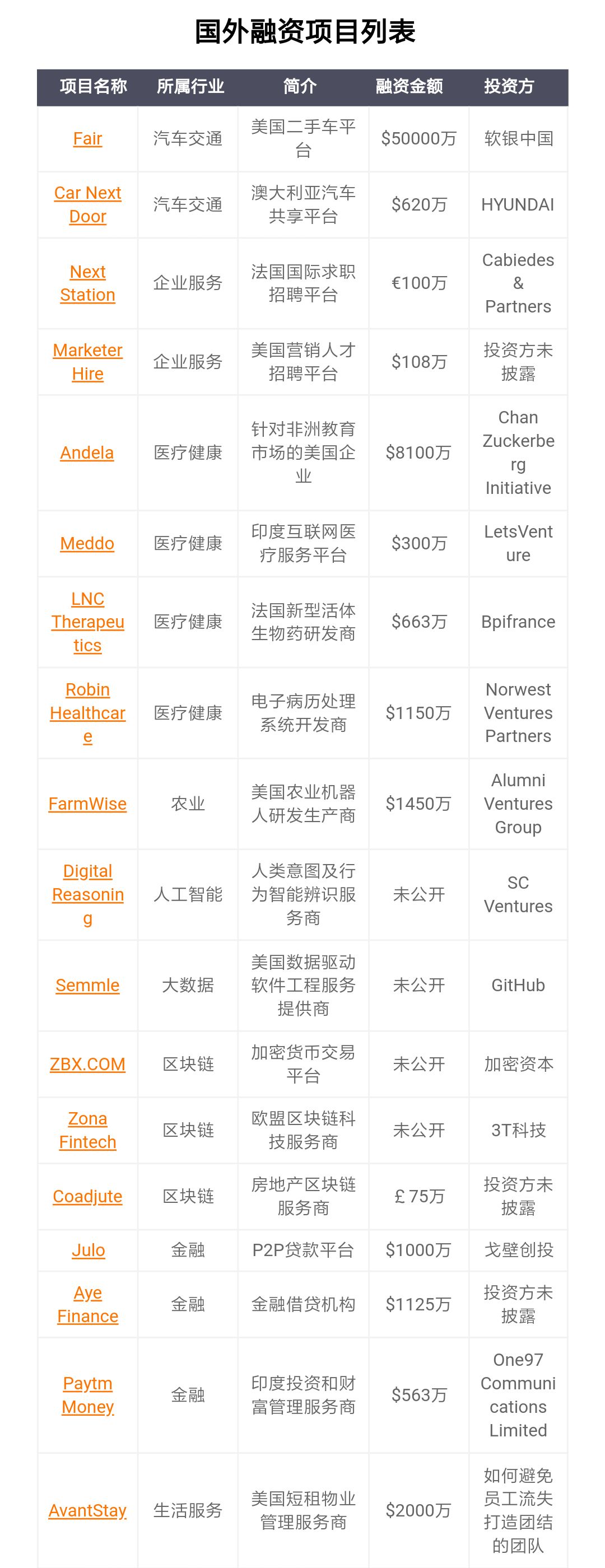The width and height of the screenshot is (605, 1568).
Task: Open the Digital Reasoning link
Action: 87,894
